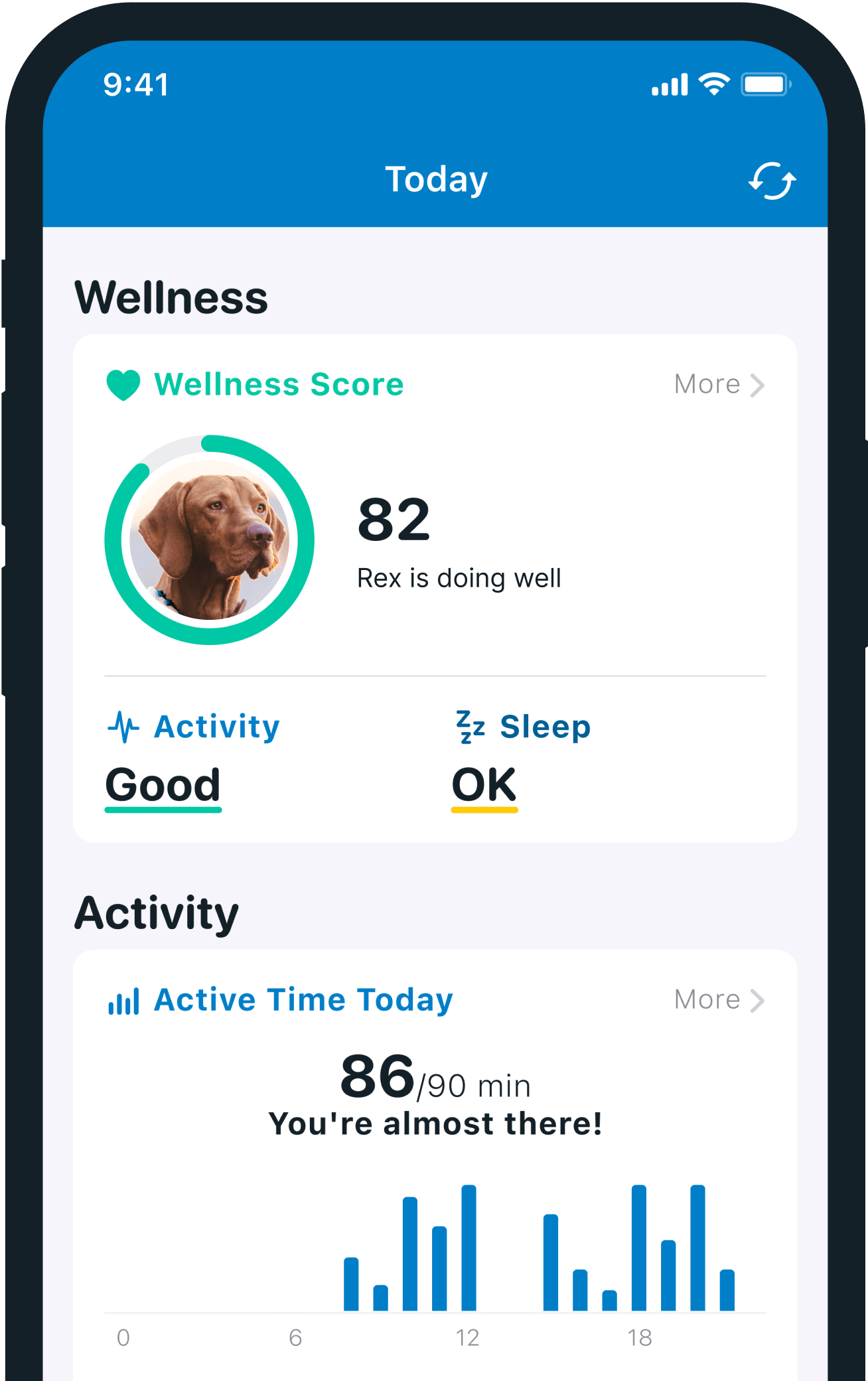
Task: Open More for Wellness Score
Action: pos(719,385)
